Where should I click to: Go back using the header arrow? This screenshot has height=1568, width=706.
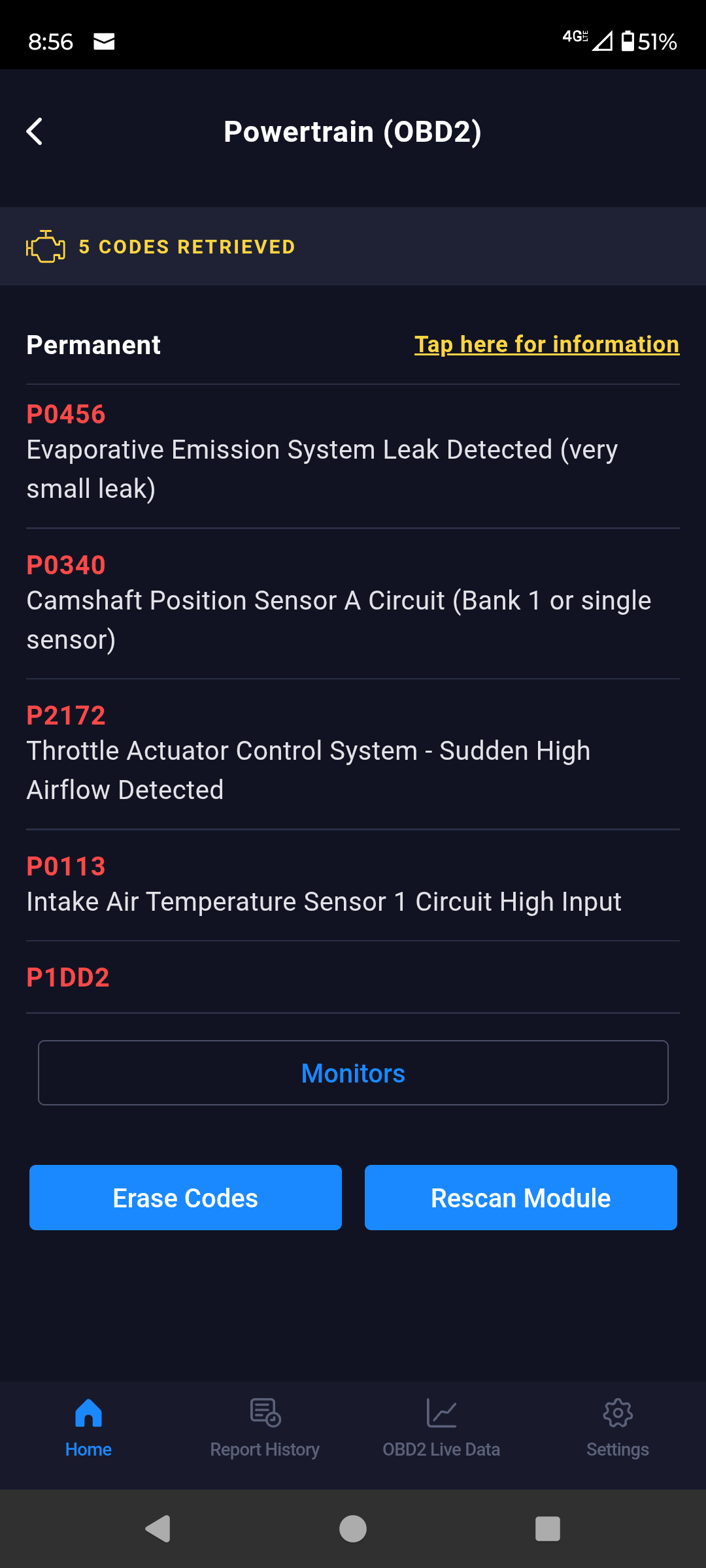coord(35,131)
